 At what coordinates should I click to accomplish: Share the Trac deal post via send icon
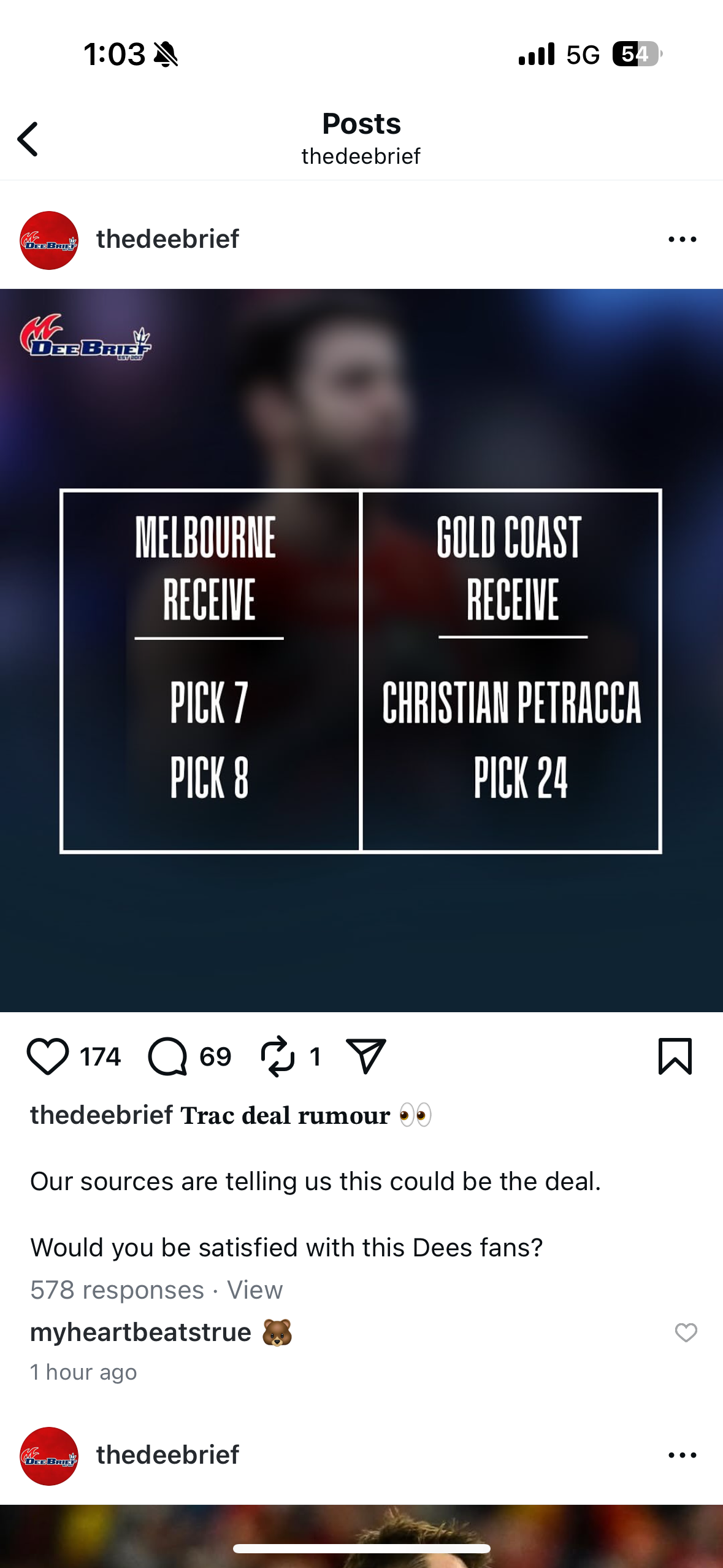[365, 1056]
